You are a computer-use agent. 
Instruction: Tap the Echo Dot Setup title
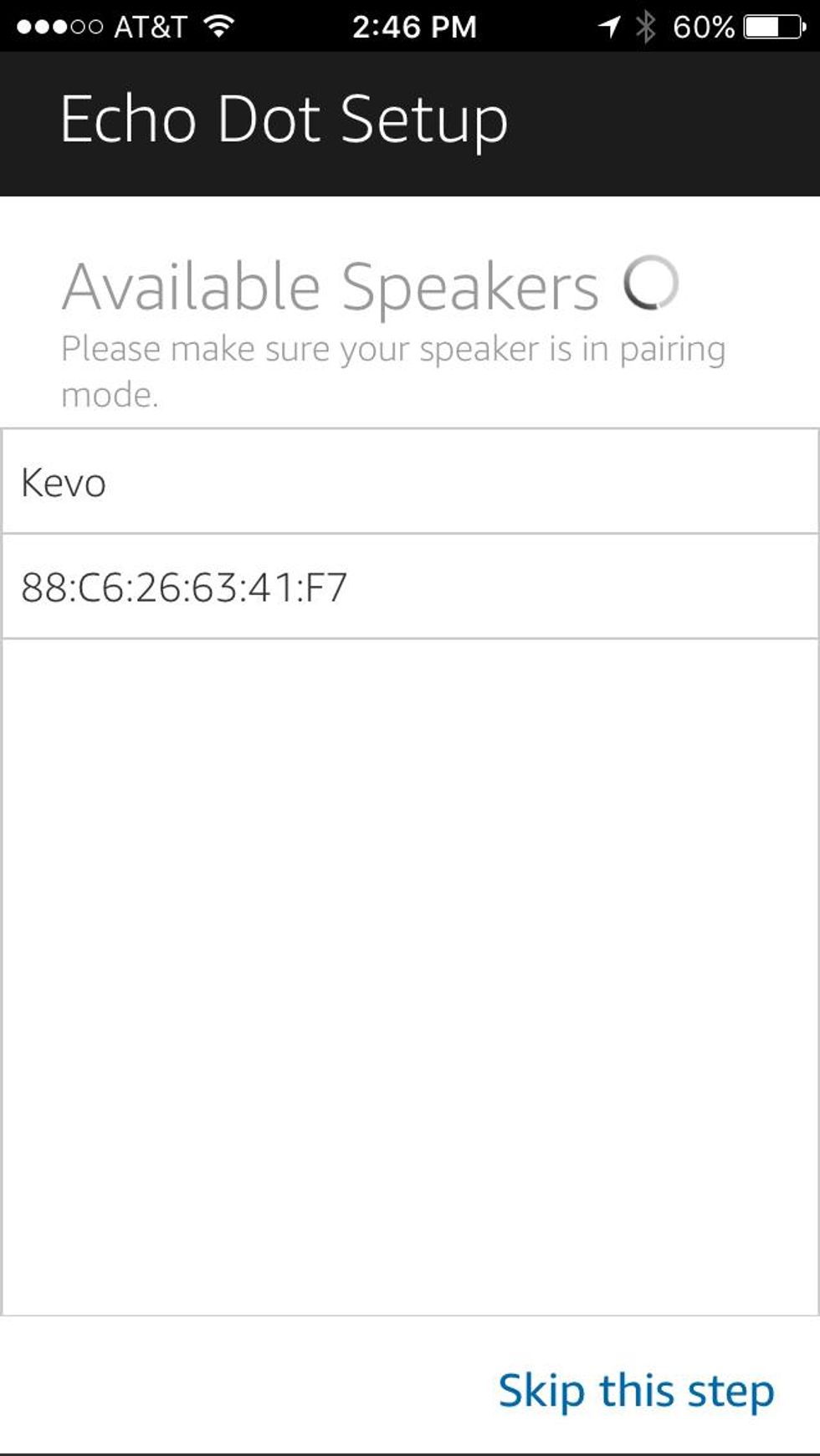click(x=283, y=118)
